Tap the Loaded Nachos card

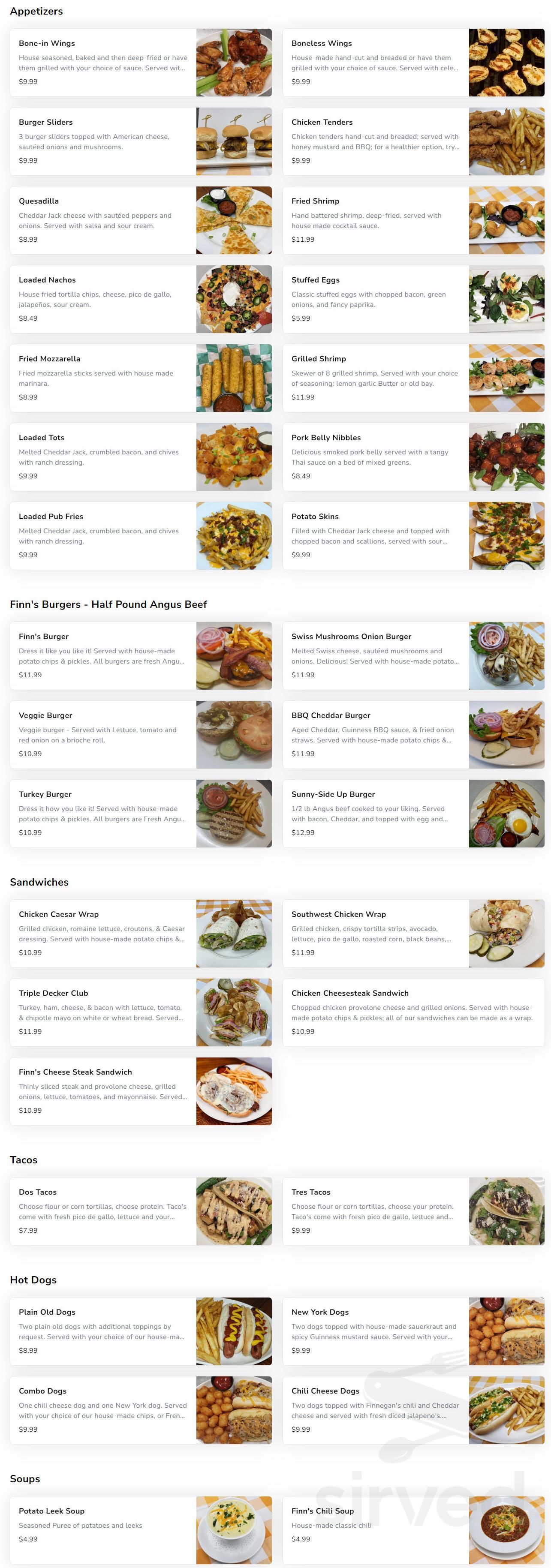pyautogui.click(x=140, y=299)
